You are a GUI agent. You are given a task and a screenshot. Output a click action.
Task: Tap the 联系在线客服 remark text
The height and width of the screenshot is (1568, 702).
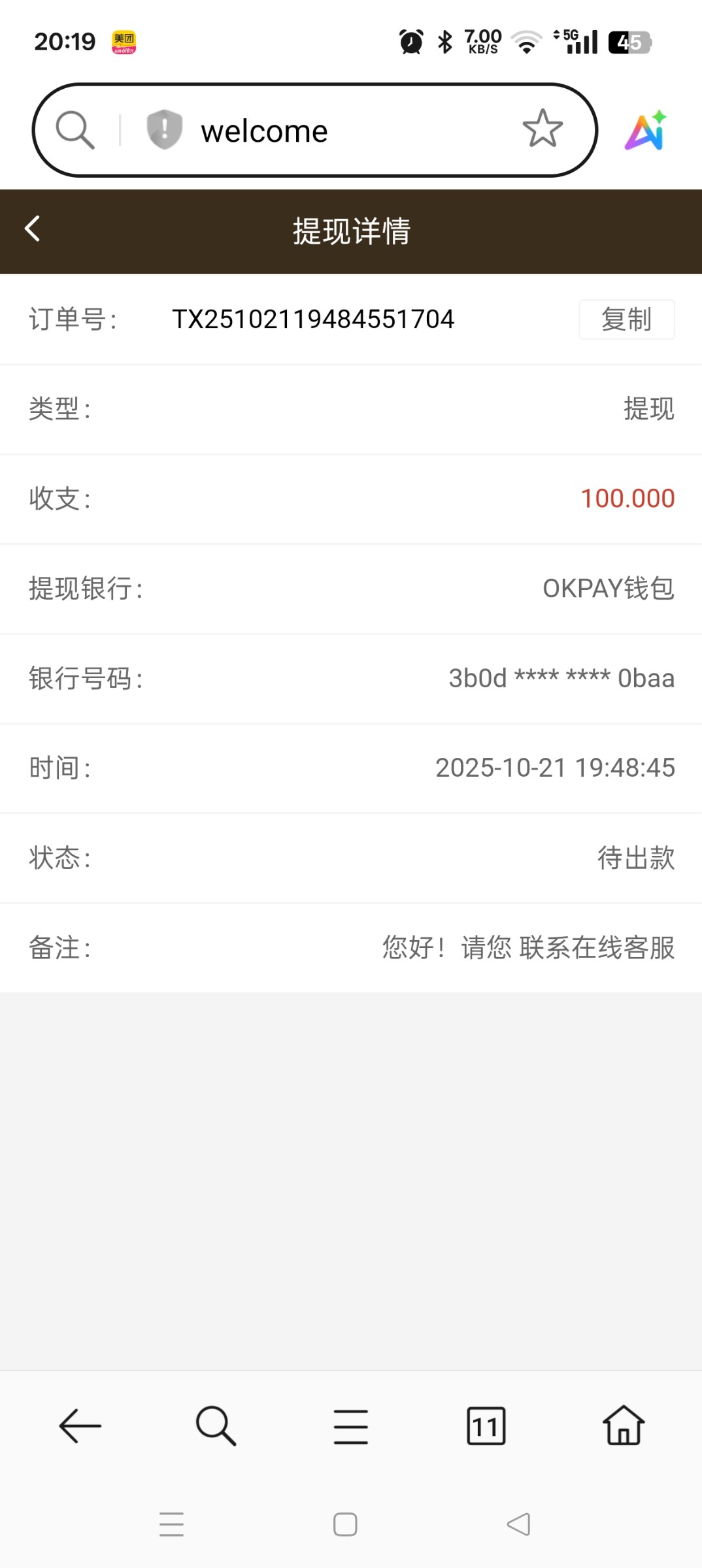pyautogui.click(x=596, y=949)
